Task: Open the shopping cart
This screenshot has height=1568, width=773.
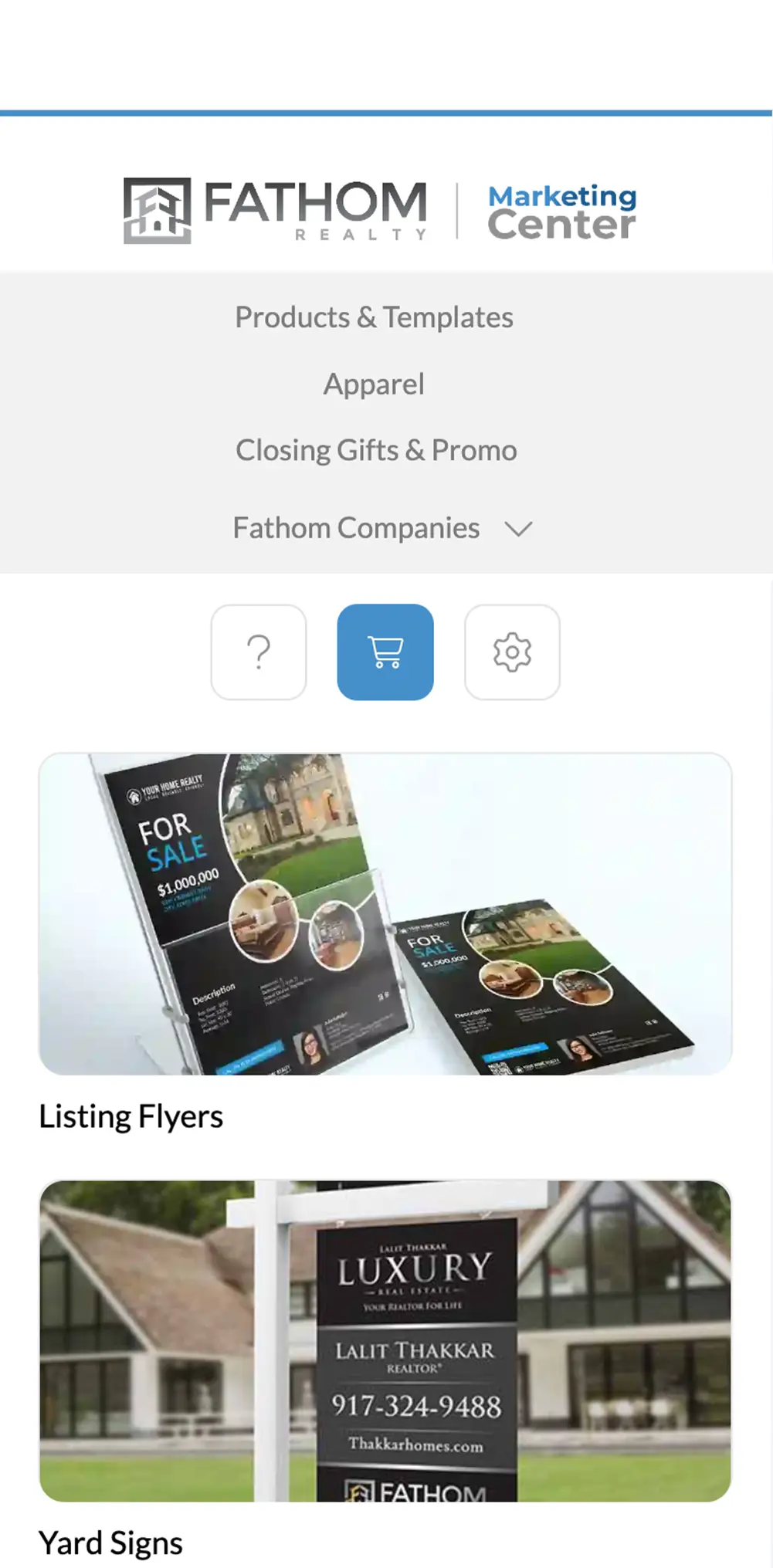Action: coord(385,652)
